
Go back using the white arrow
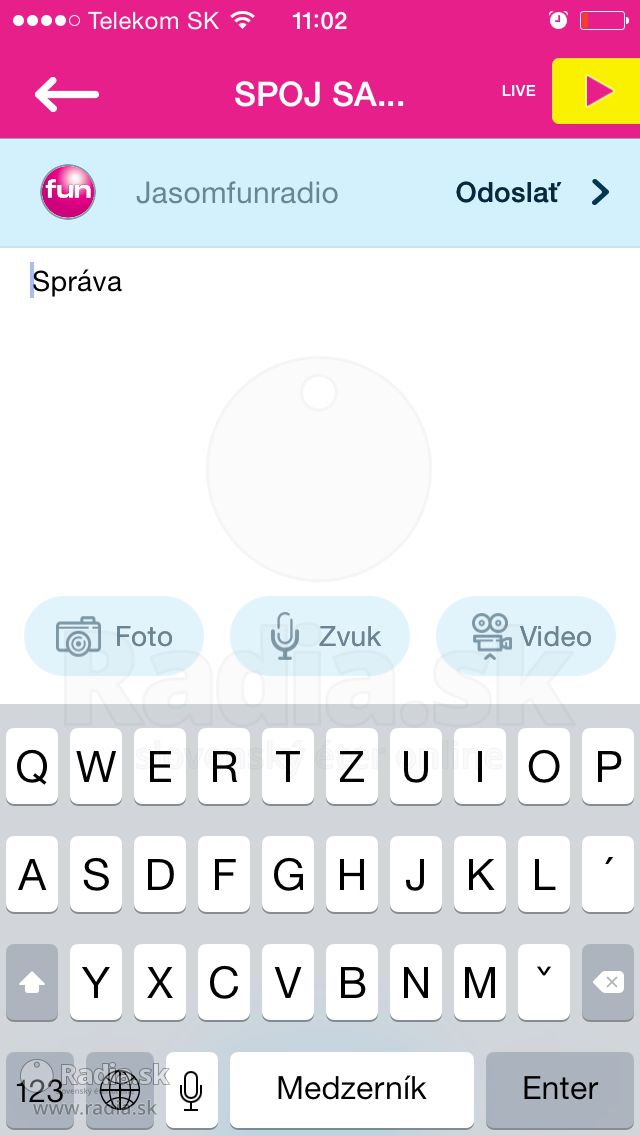click(x=67, y=93)
